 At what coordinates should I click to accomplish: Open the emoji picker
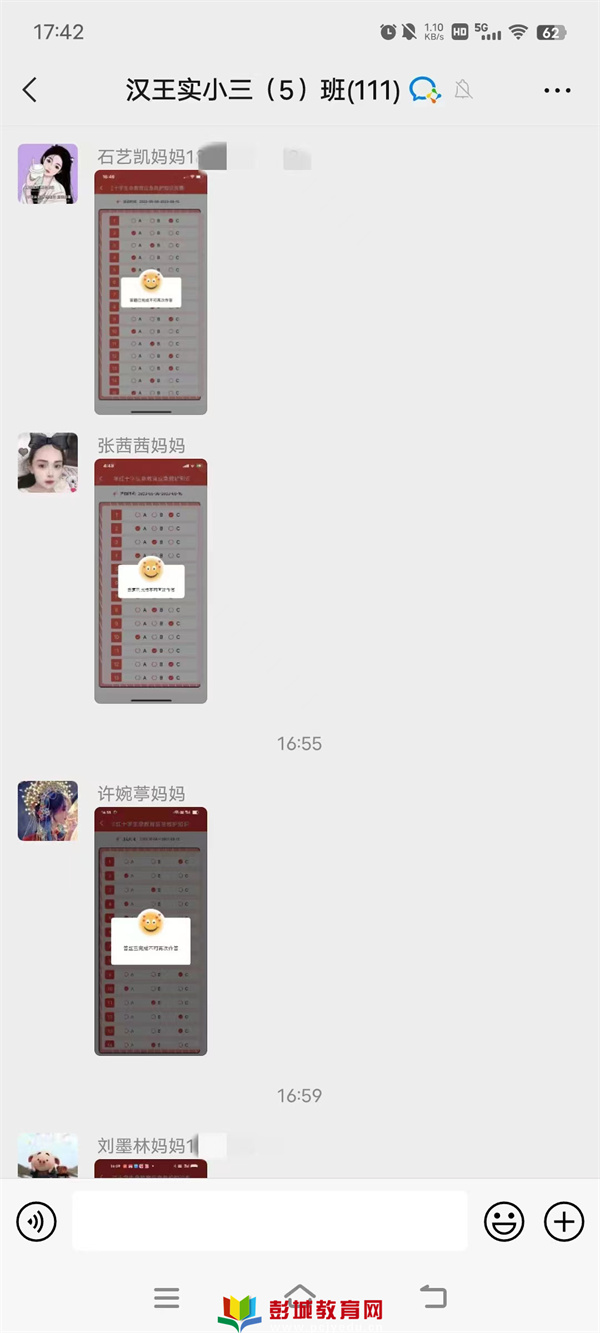coord(504,1221)
